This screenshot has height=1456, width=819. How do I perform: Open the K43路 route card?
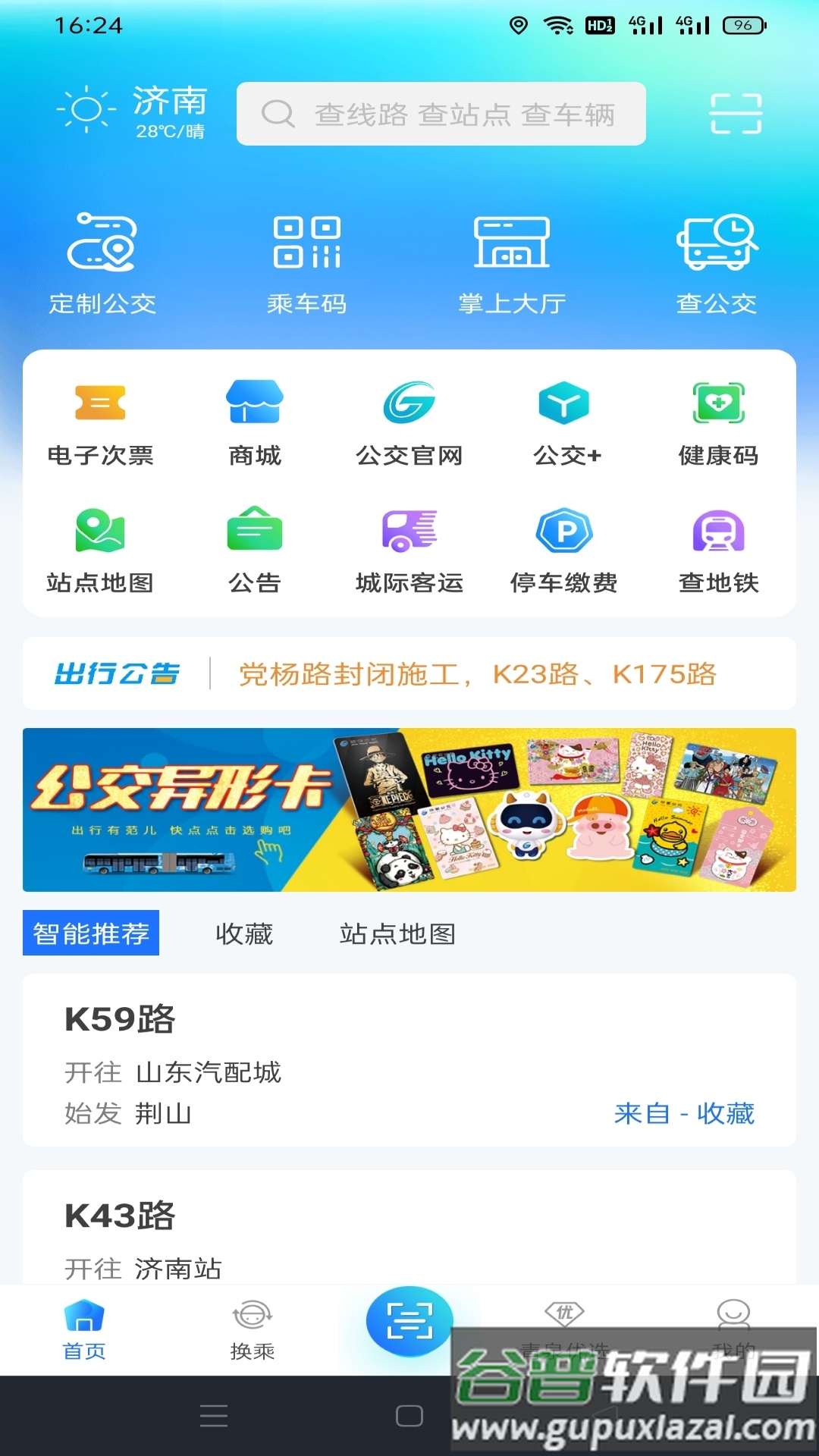click(409, 1228)
